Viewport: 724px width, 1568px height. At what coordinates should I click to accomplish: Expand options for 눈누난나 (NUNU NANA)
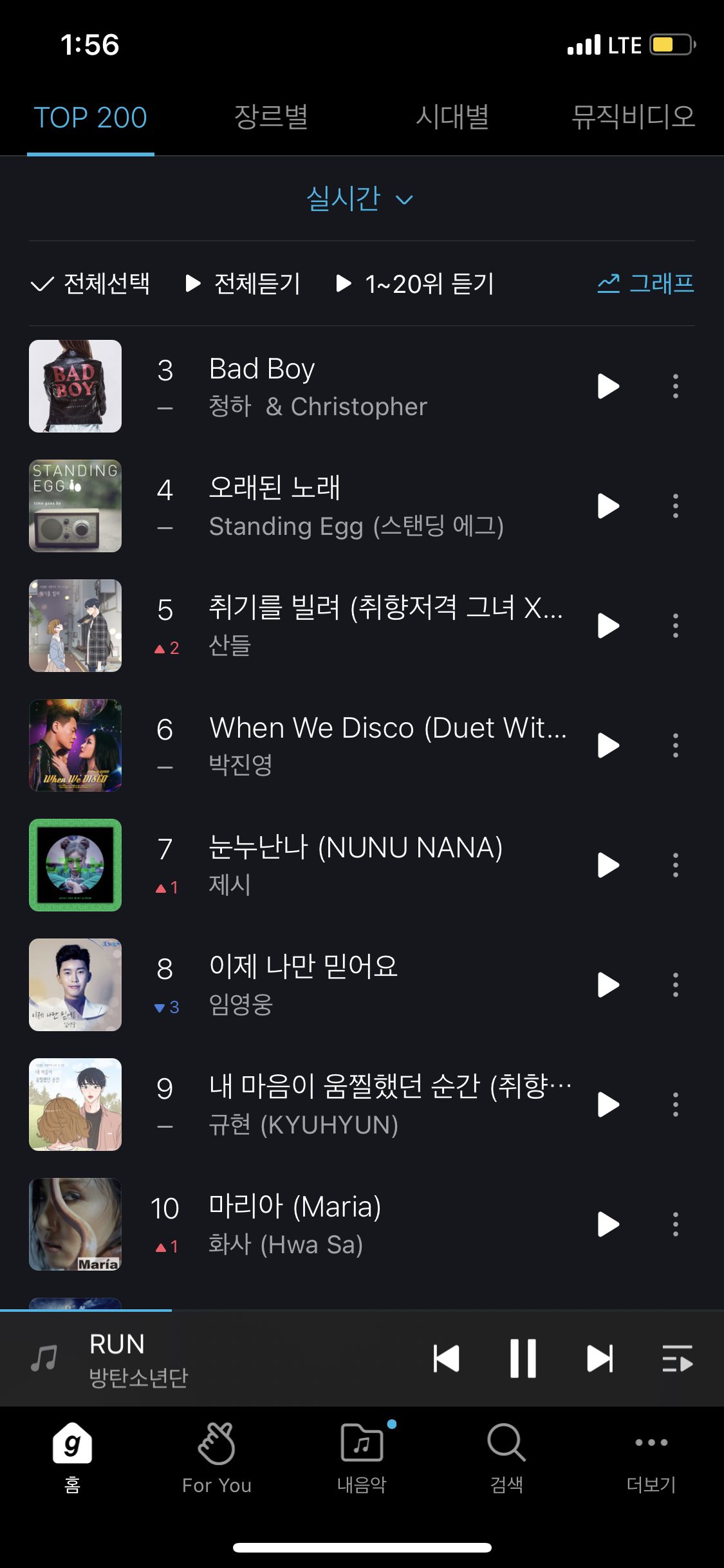pyautogui.click(x=674, y=865)
